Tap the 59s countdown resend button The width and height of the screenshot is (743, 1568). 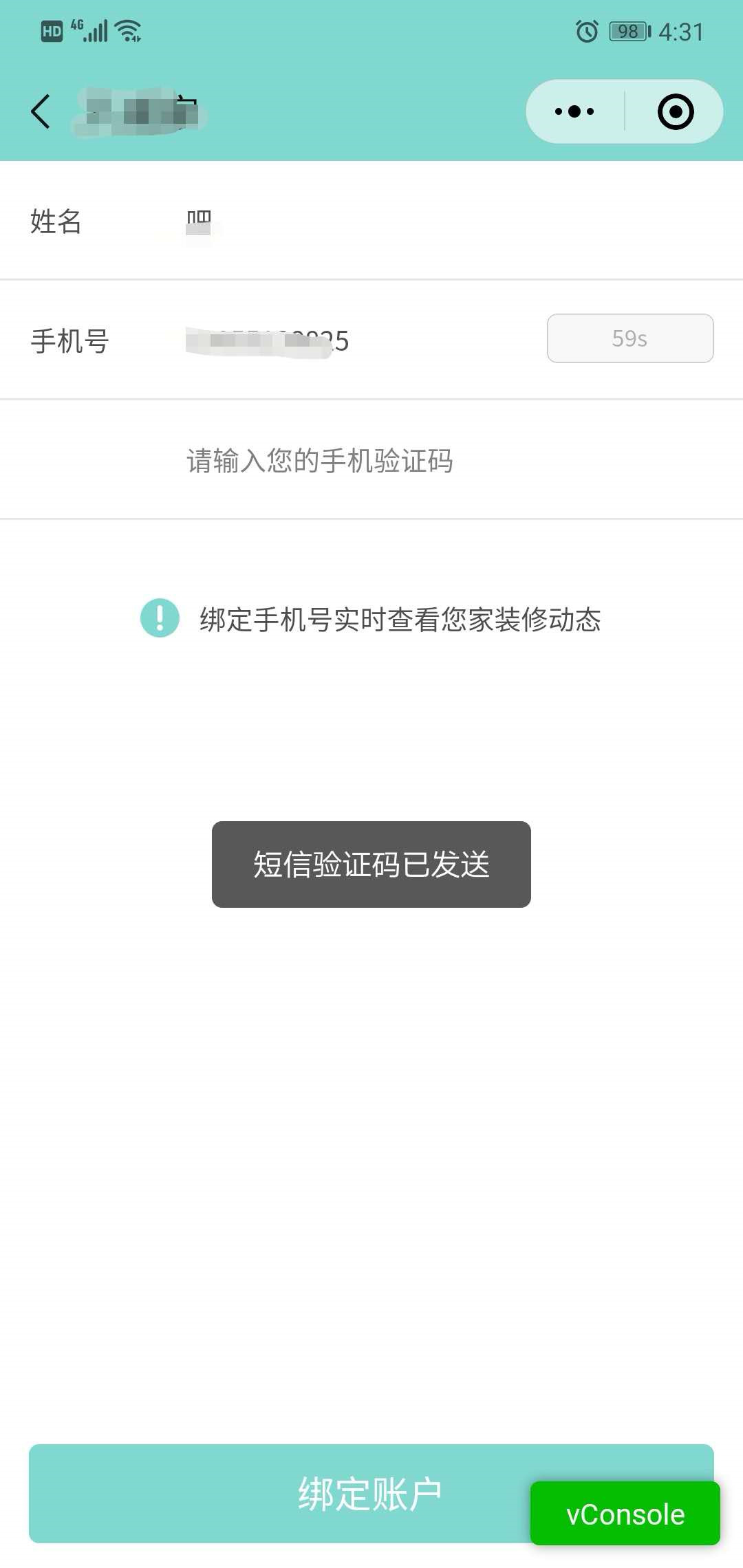click(x=629, y=338)
